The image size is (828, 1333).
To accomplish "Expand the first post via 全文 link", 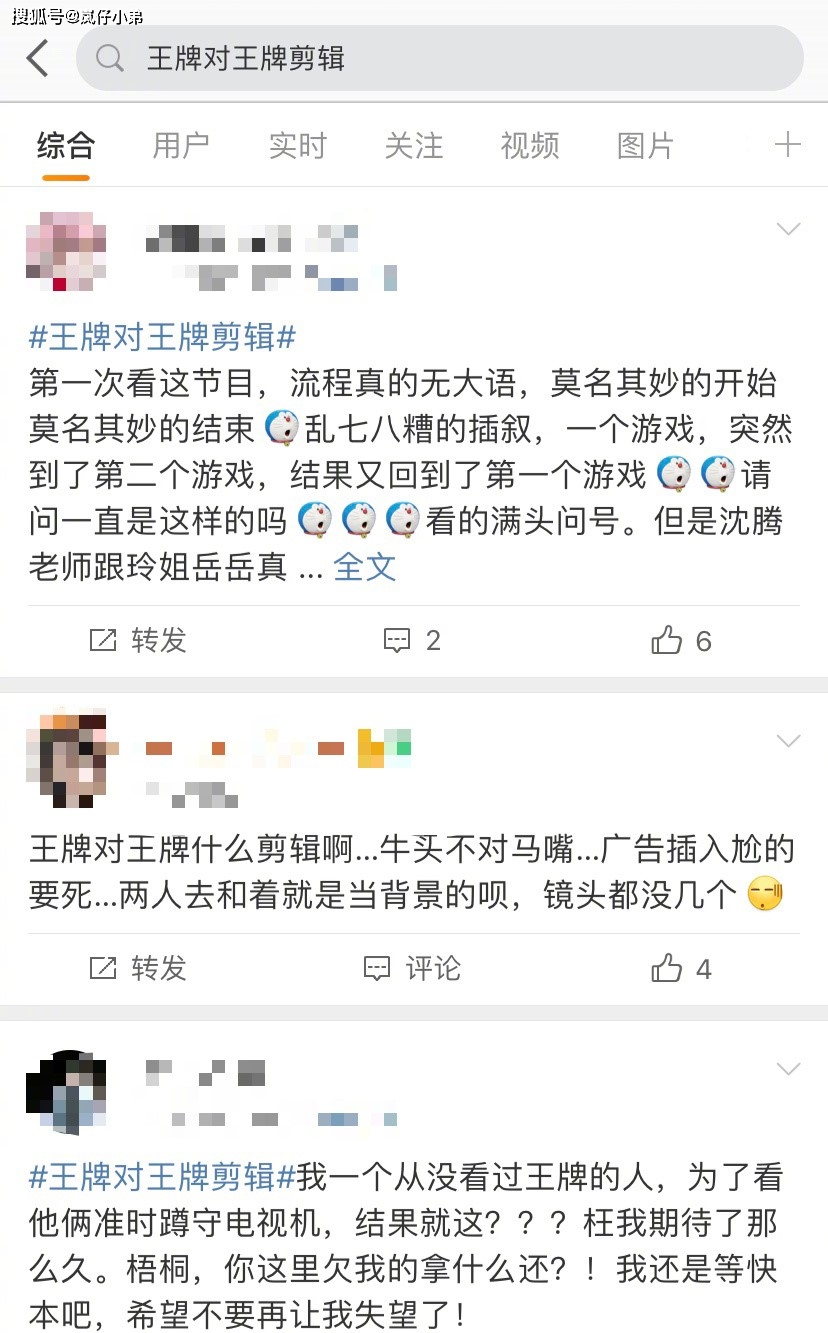I will click(365, 568).
